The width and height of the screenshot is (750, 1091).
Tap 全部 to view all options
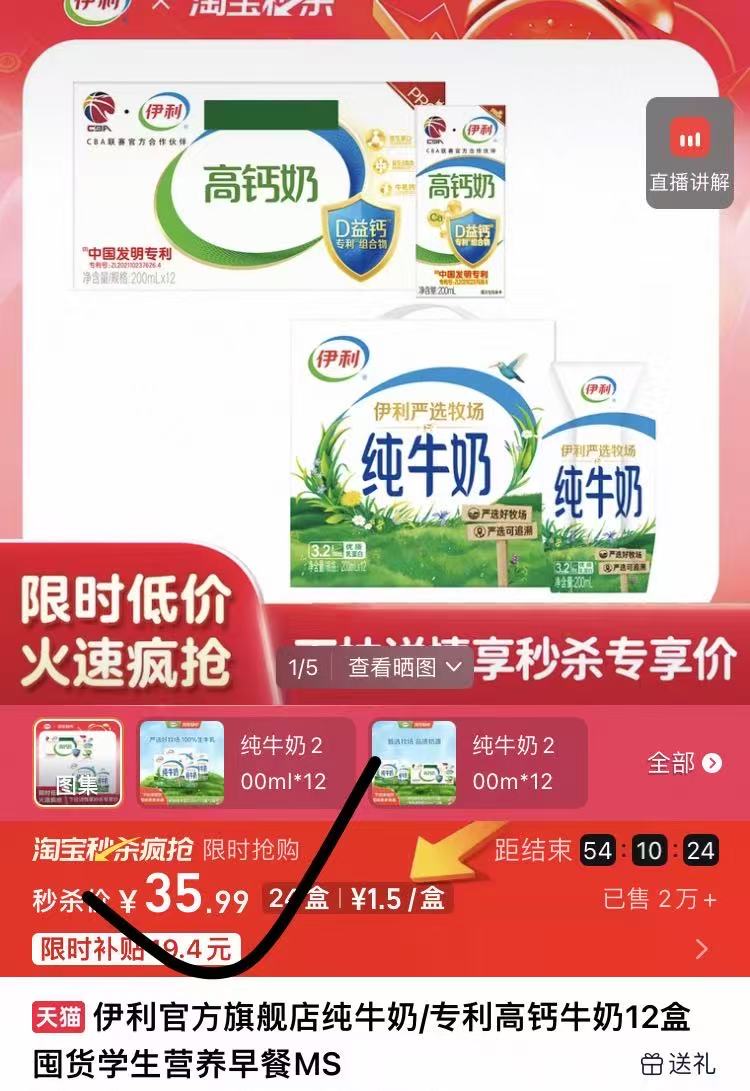point(684,763)
